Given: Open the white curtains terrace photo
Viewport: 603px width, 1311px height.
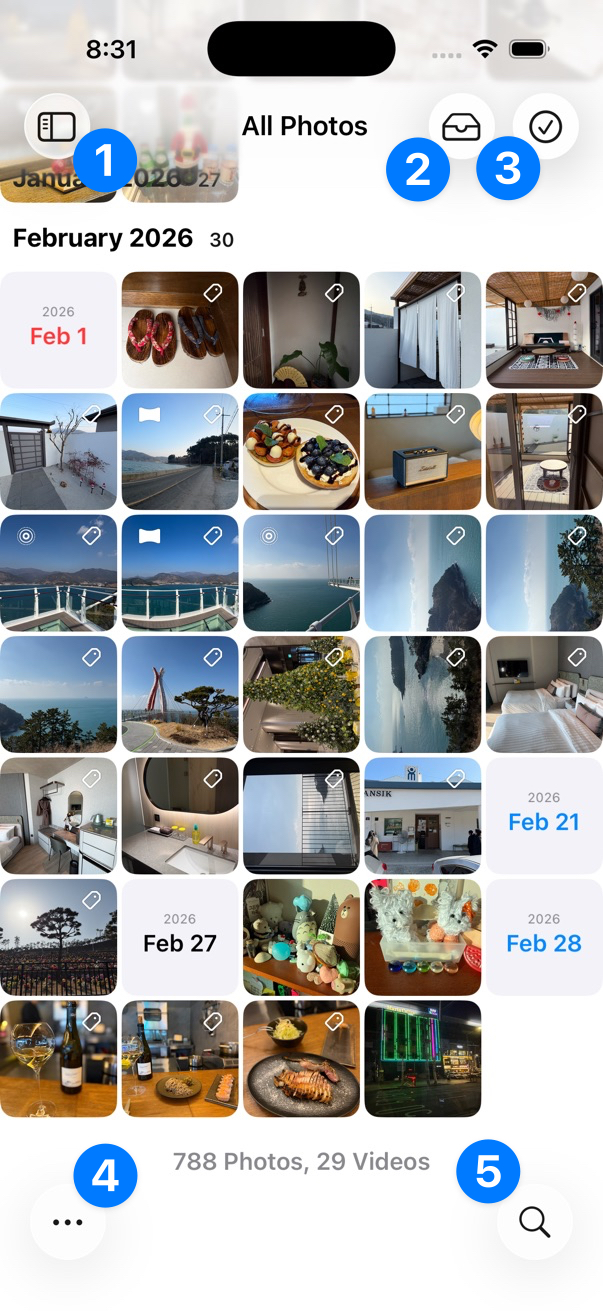Looking at the screenshot, I should point(422,330).
